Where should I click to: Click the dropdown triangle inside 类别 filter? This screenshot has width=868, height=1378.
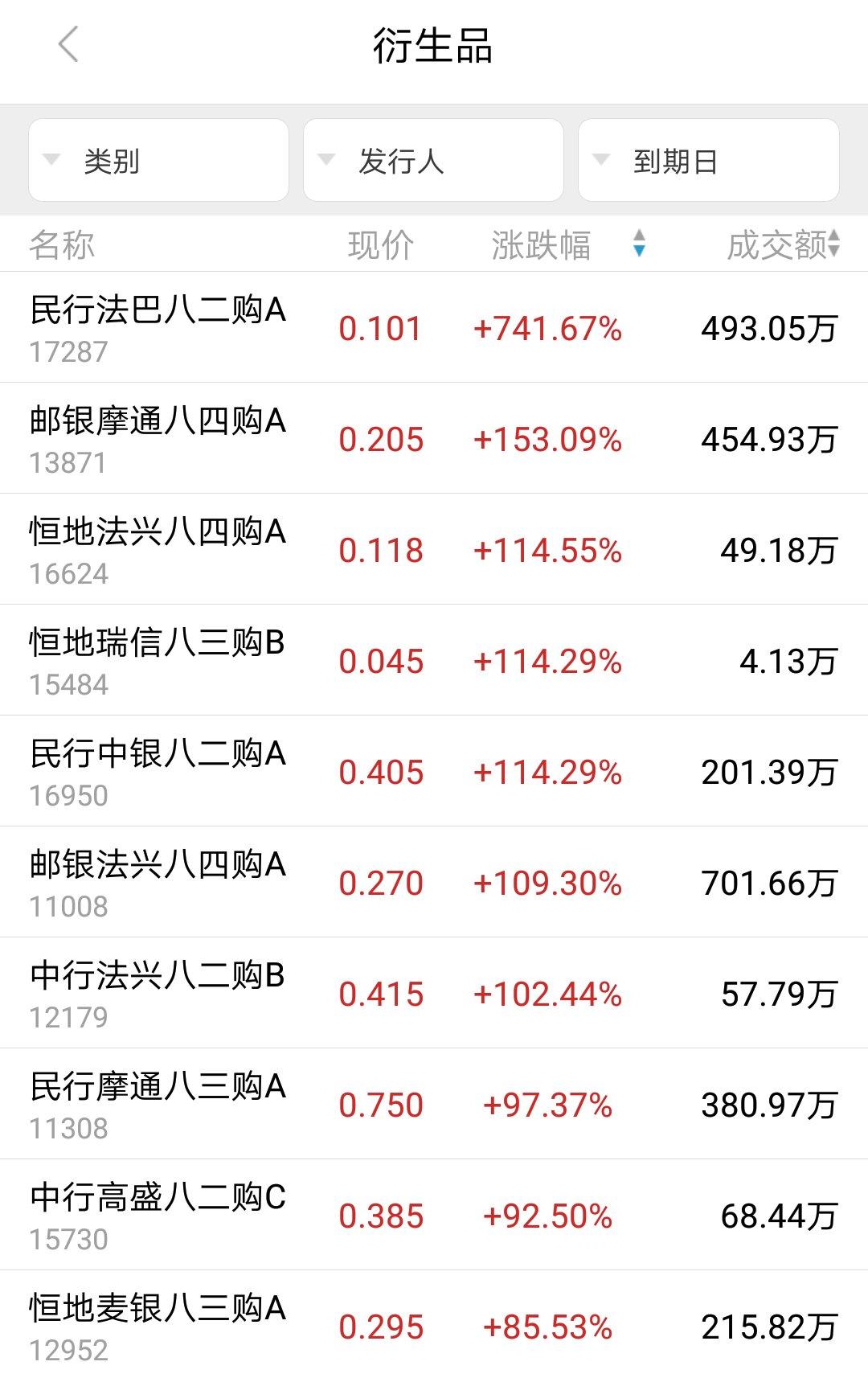tap(51, 159)
